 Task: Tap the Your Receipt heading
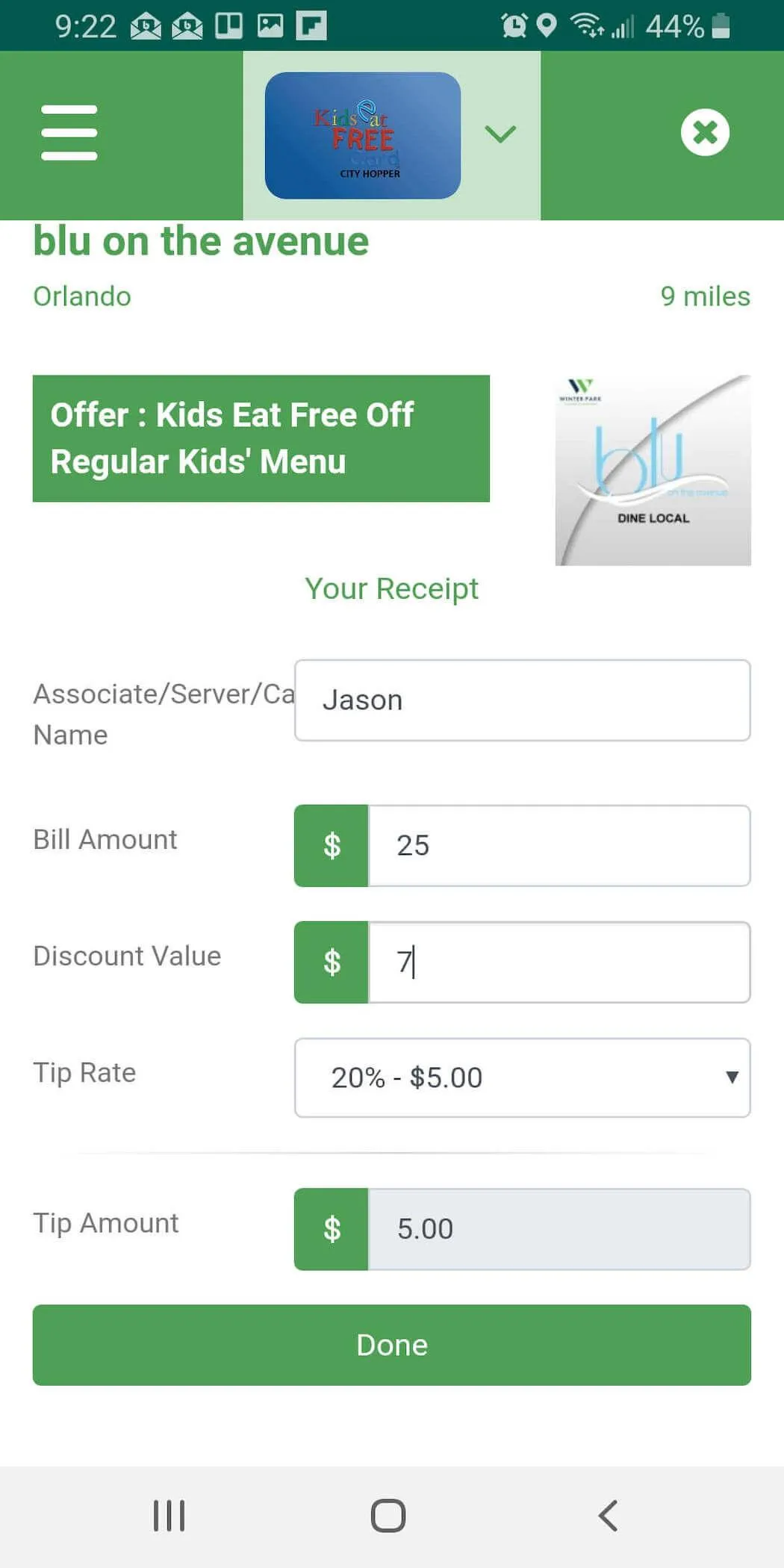coord(391,588)
